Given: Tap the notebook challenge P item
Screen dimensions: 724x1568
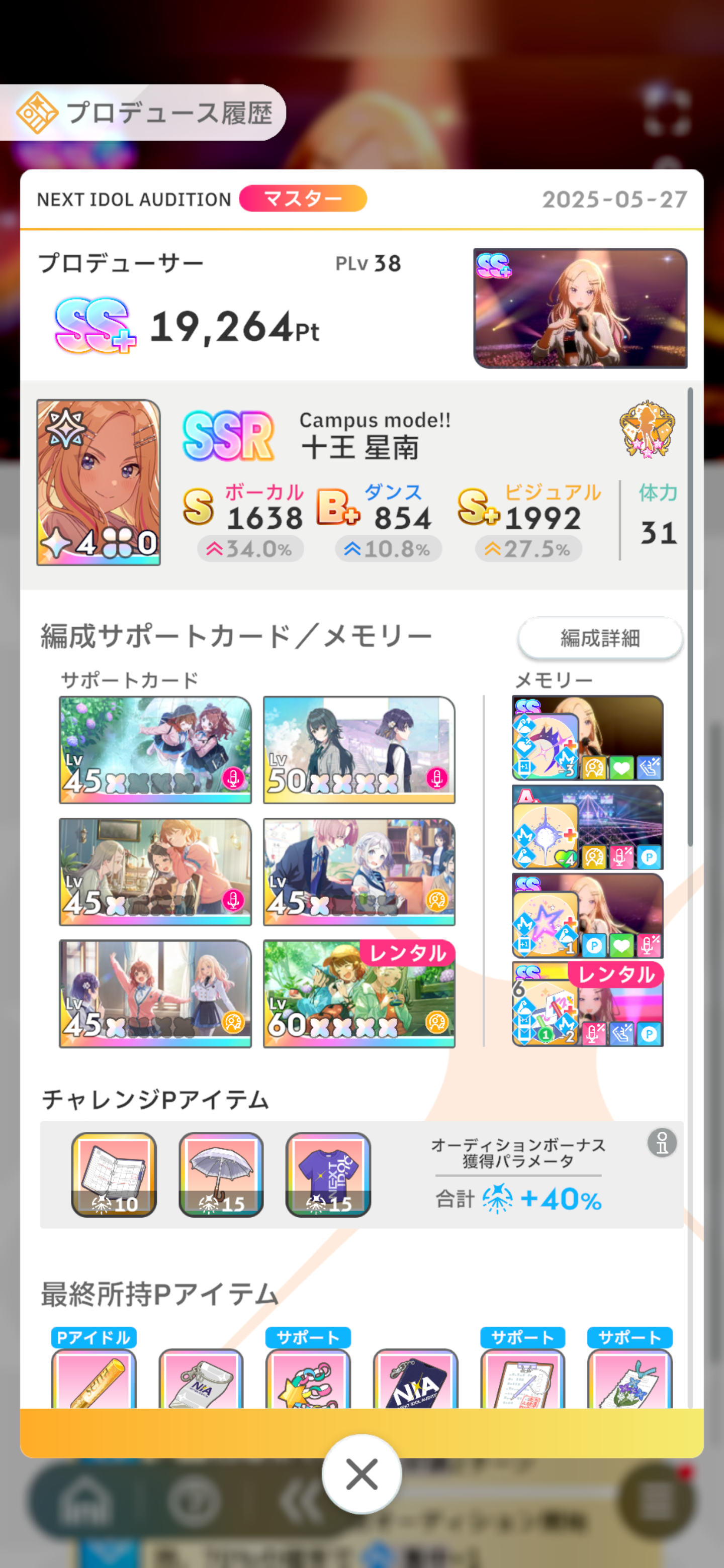Looking at the screenshot, I should [114, 1174].
